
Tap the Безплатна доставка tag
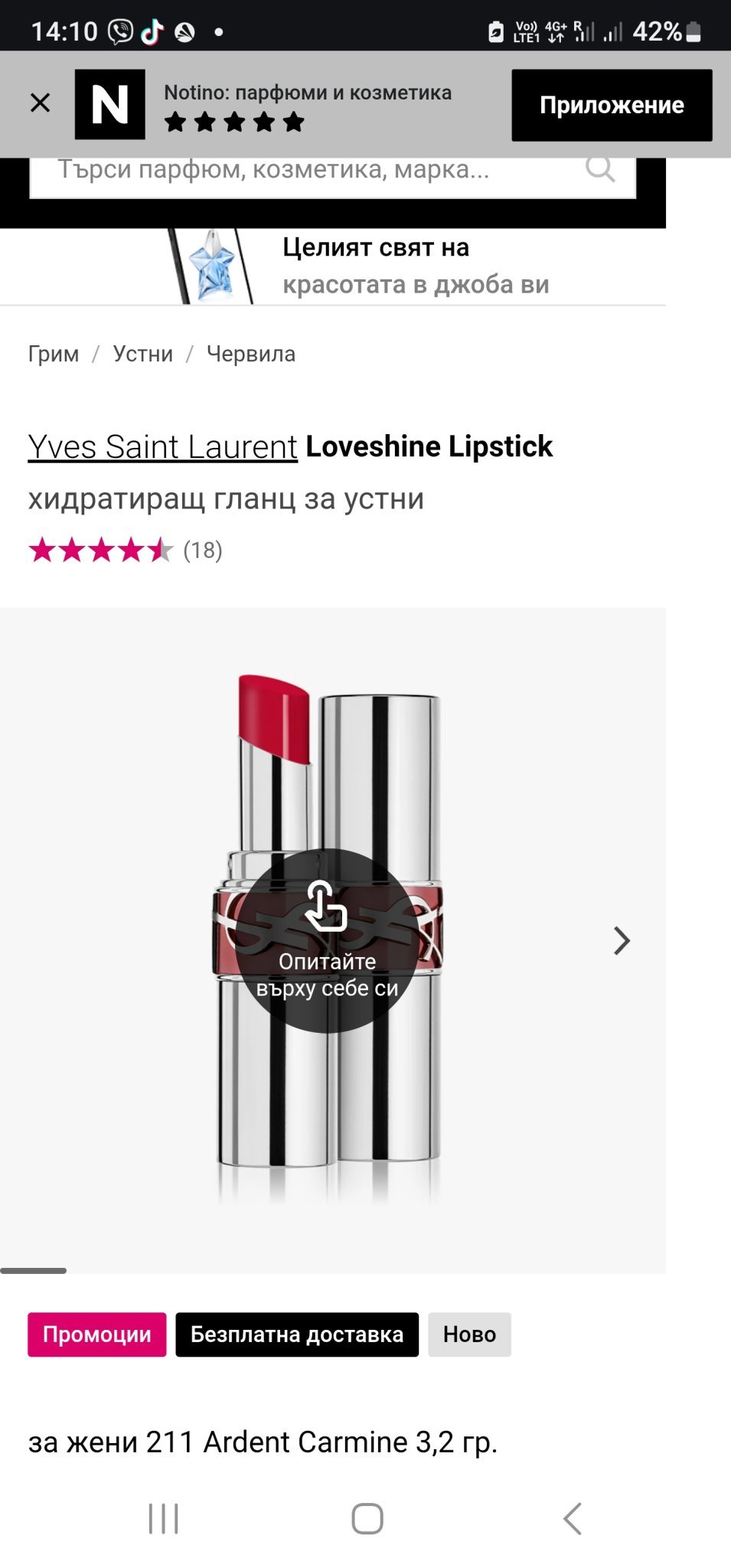(x=297, y=1334)
